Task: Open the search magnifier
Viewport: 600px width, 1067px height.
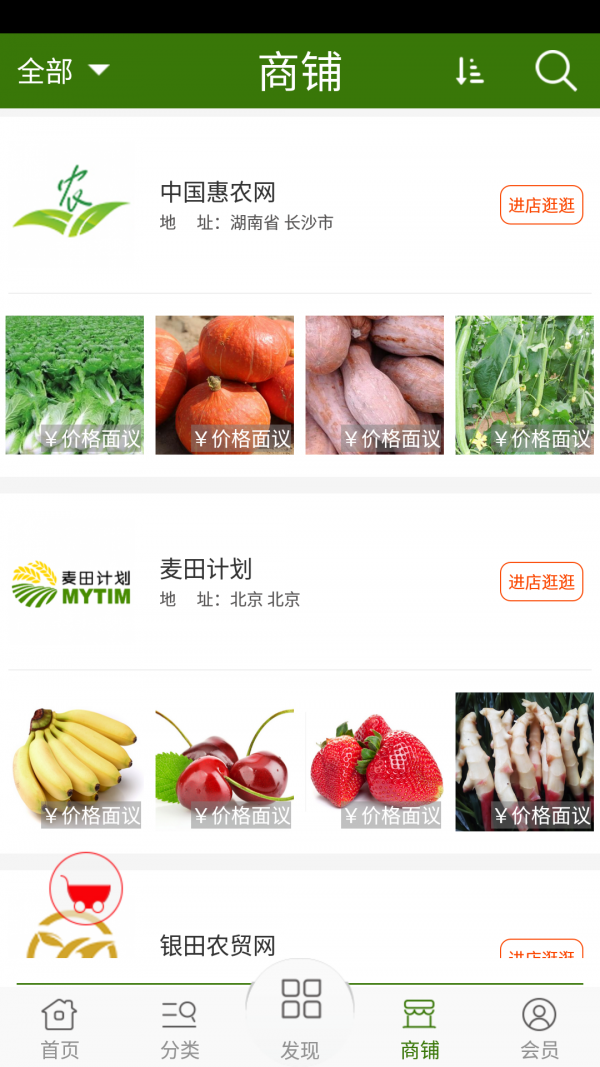Action: tap(555, 71)
